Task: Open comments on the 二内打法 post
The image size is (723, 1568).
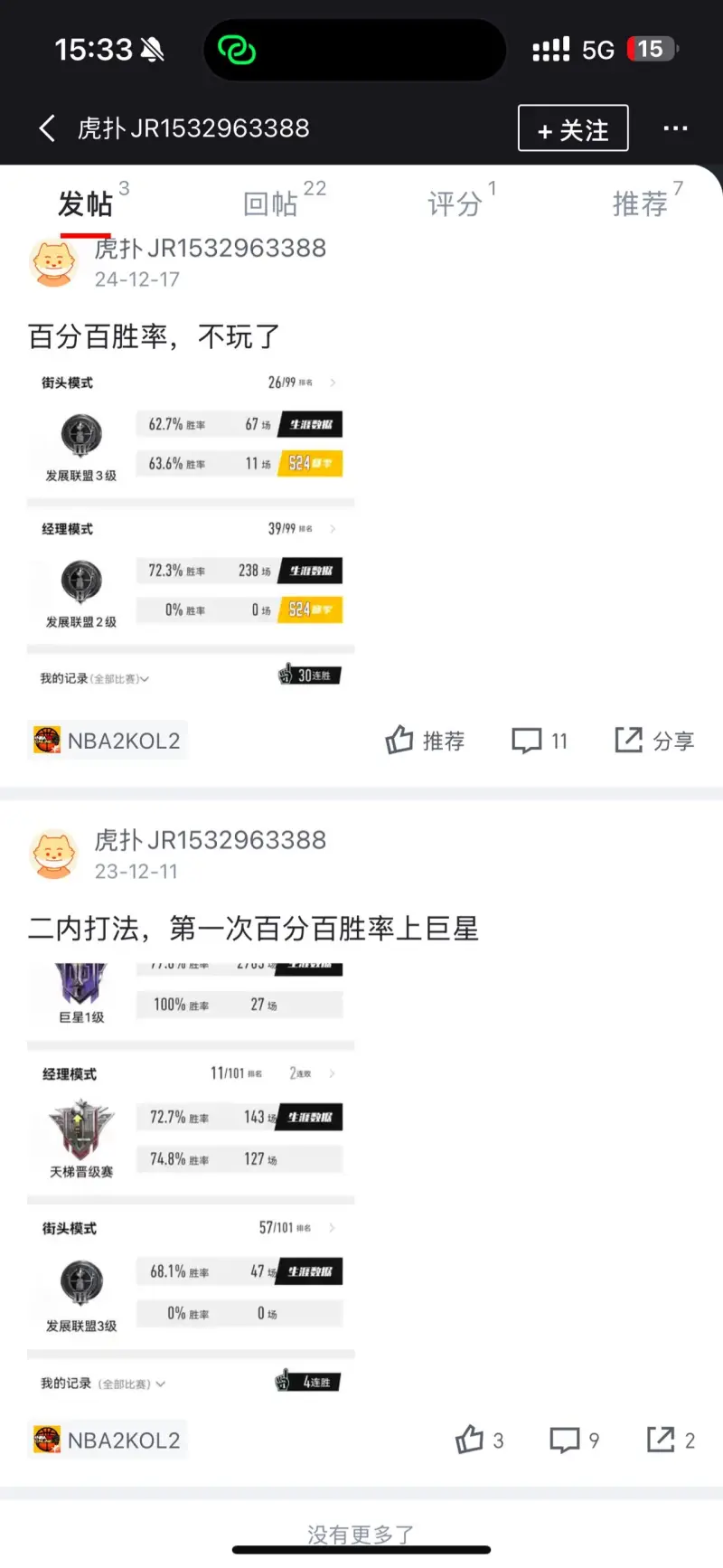Action: click(x=575, y=1440)
